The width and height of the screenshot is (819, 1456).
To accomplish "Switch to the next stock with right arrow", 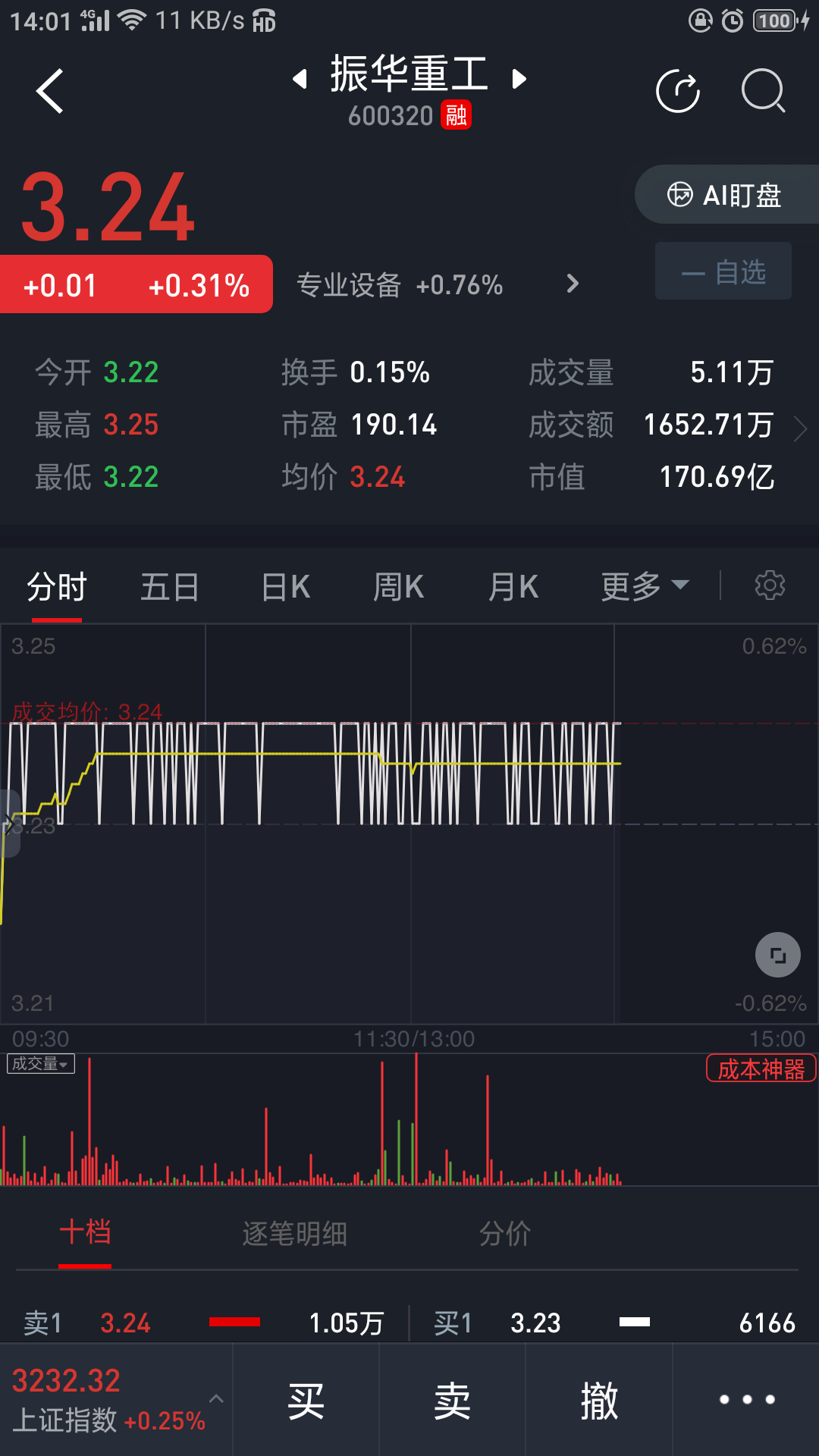I will pos(519,79).
